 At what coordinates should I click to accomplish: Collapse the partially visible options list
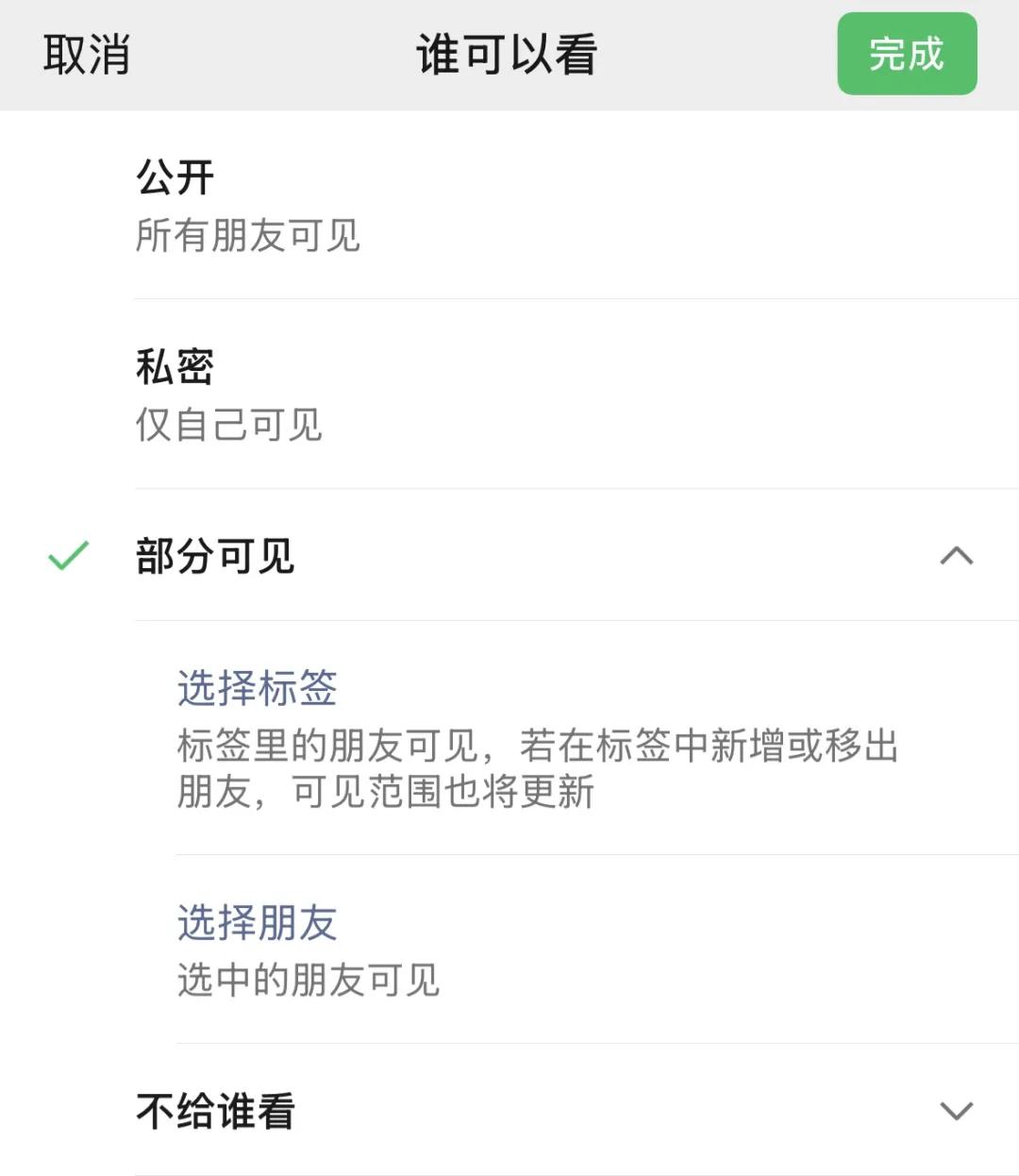[x=956, y=557]
